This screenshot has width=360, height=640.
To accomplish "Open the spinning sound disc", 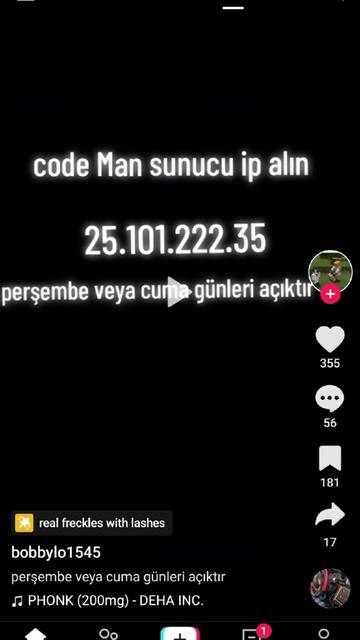I will 330,589.
